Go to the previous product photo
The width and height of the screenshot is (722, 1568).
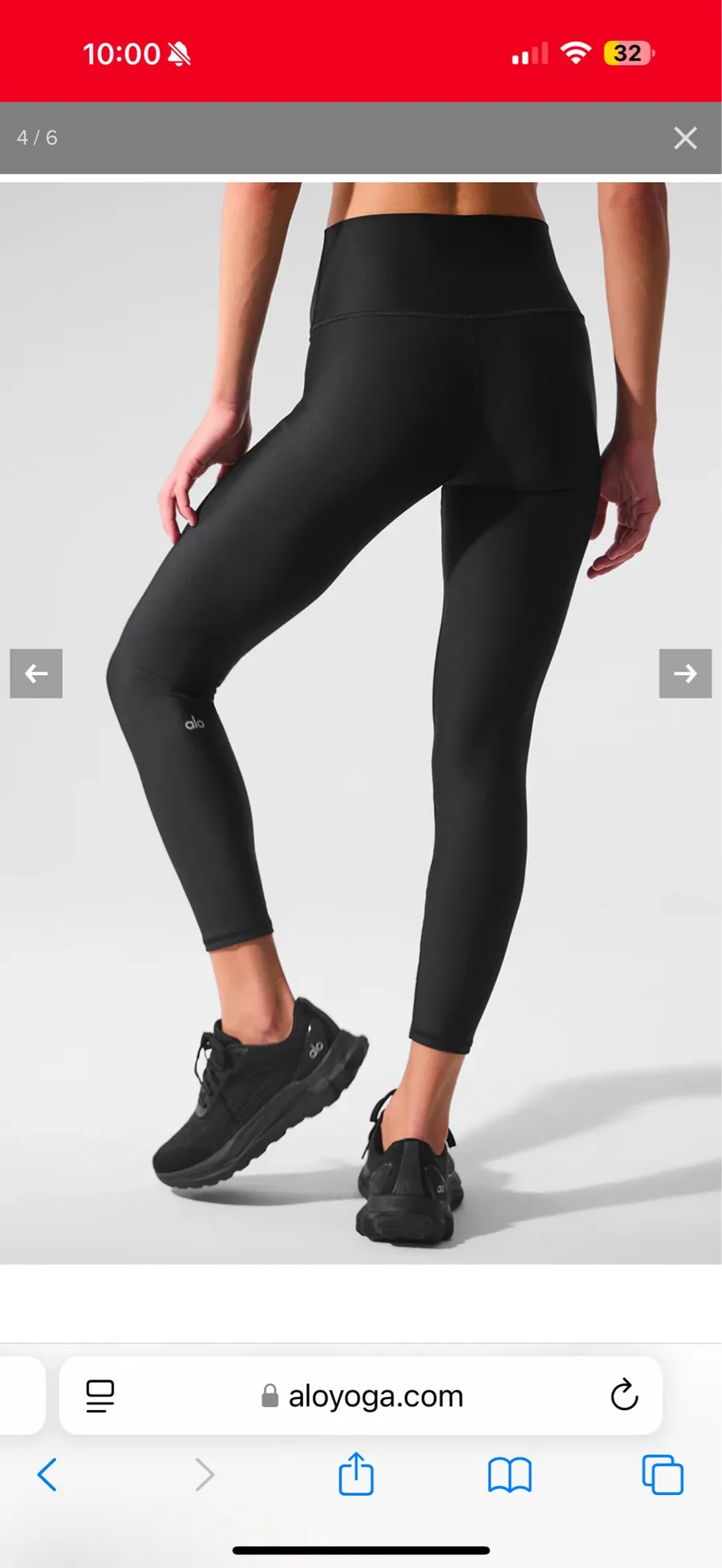[x=36, y=674]
